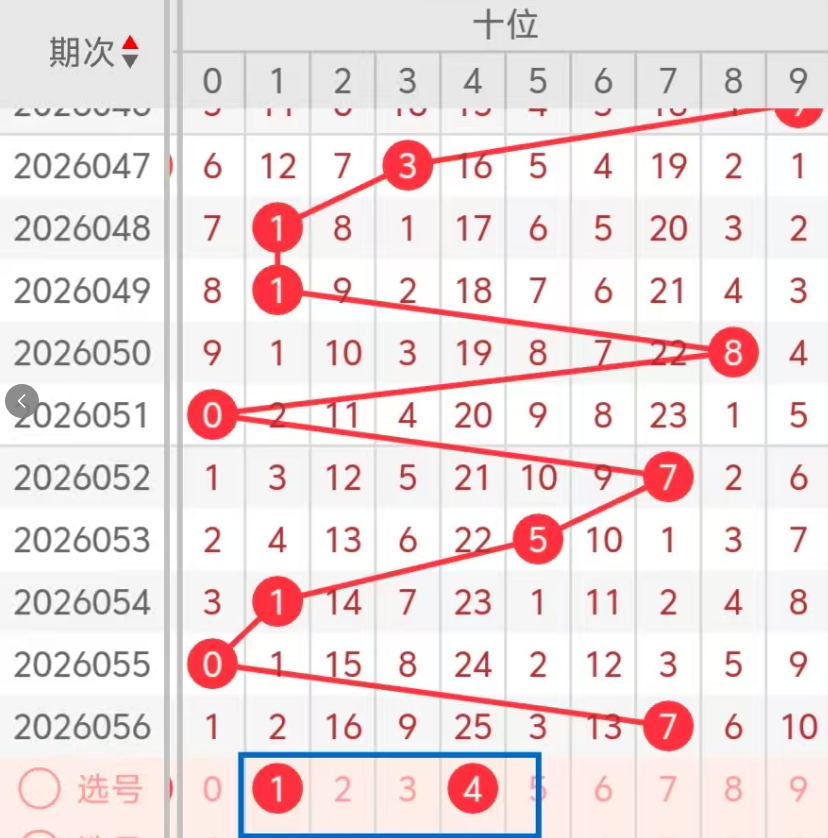This screenshot has height=838, width=828.
Task: Sort the list by 期次
Action: (130, 52)
